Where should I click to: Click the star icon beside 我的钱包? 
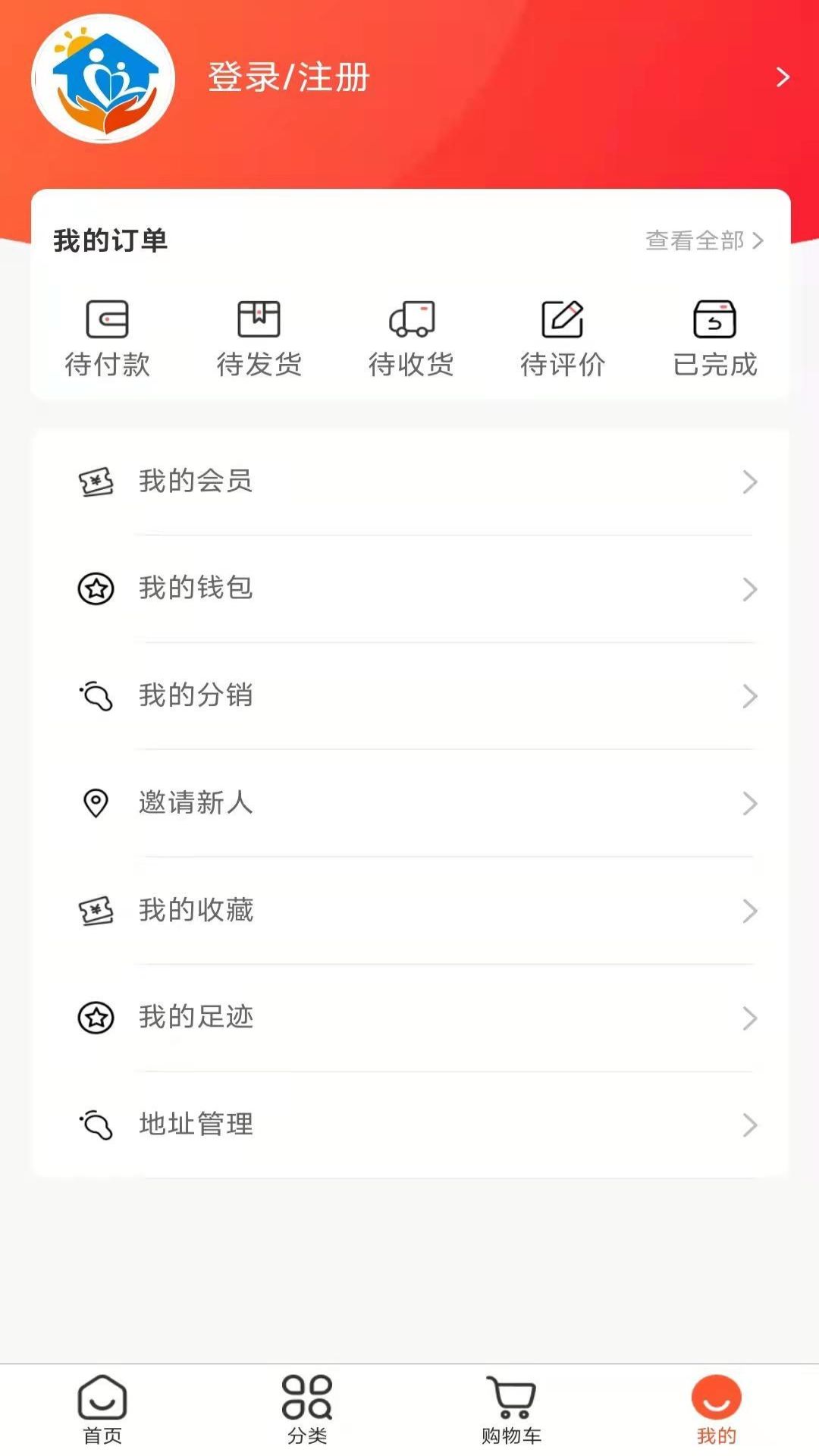click(x=96, y=589)
